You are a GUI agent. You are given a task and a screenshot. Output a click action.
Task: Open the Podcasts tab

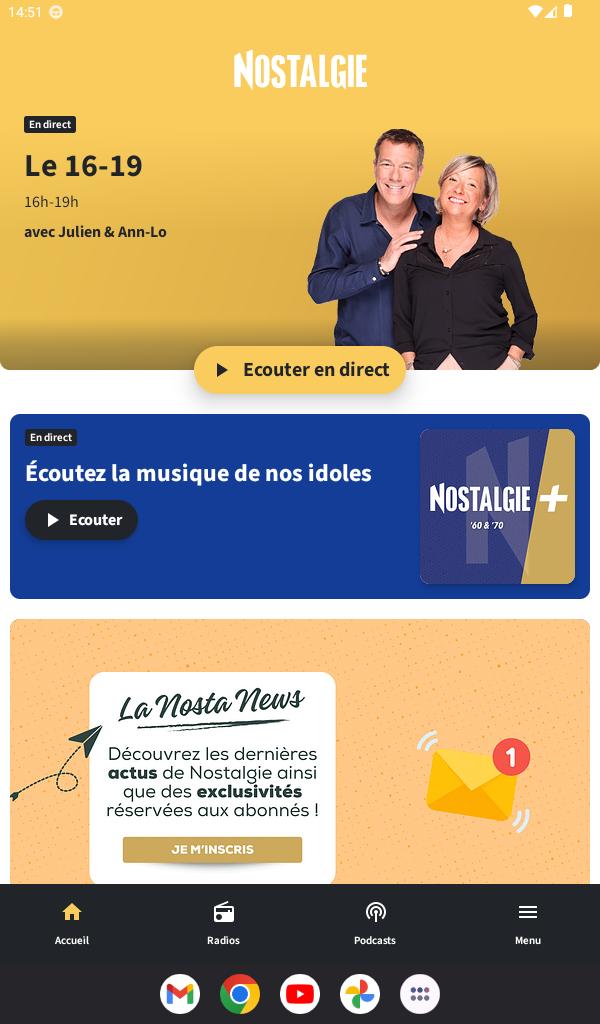point(375,923)
